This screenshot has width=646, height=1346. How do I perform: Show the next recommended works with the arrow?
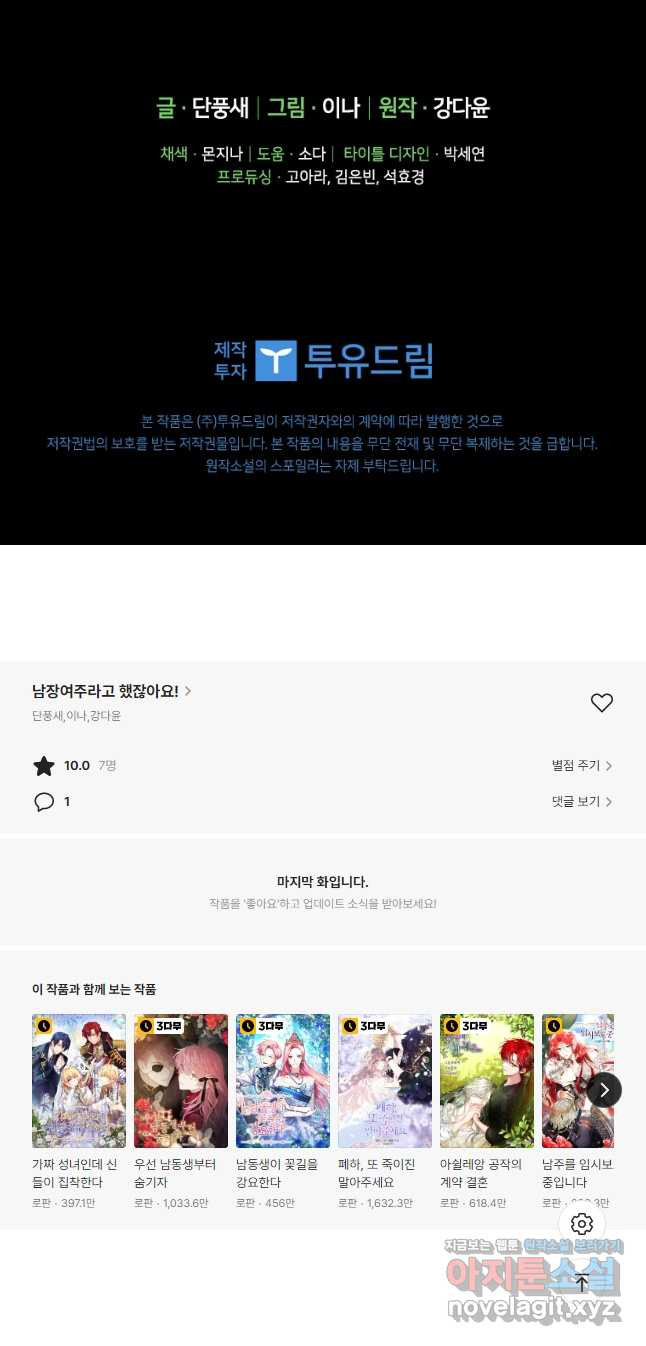(604, 1089)
